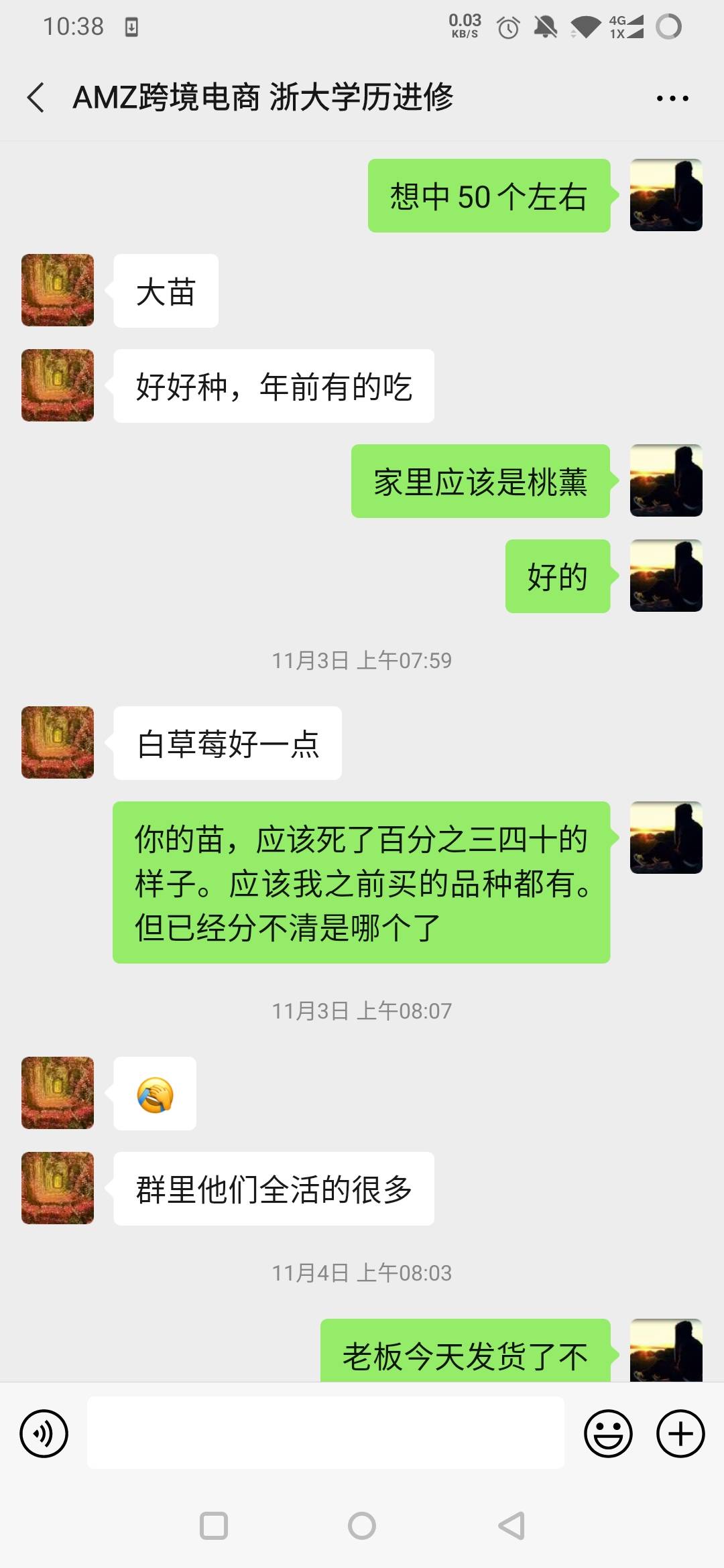The image size is (724, 1568).
Task: Tap the system home button
Action: tap(362, 1526)
